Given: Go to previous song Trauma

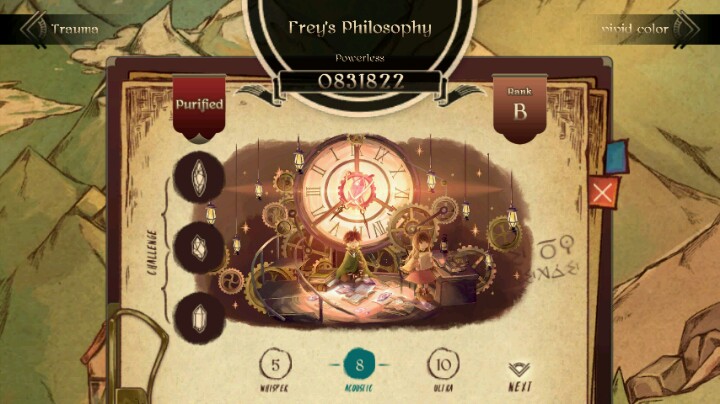Looking at the screenshot, I should pos(60,29).
